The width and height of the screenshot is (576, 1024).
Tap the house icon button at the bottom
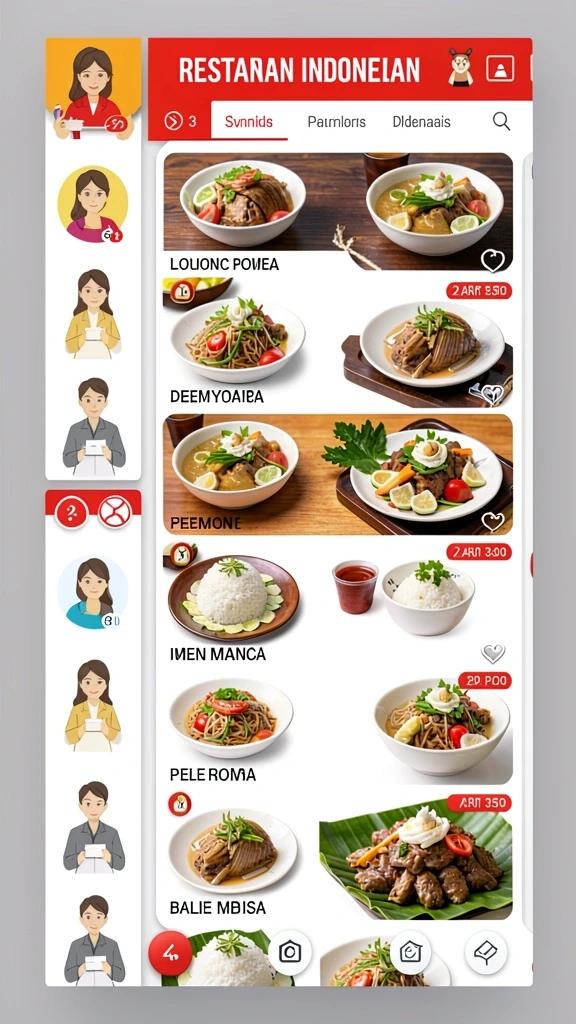(410, 952)
